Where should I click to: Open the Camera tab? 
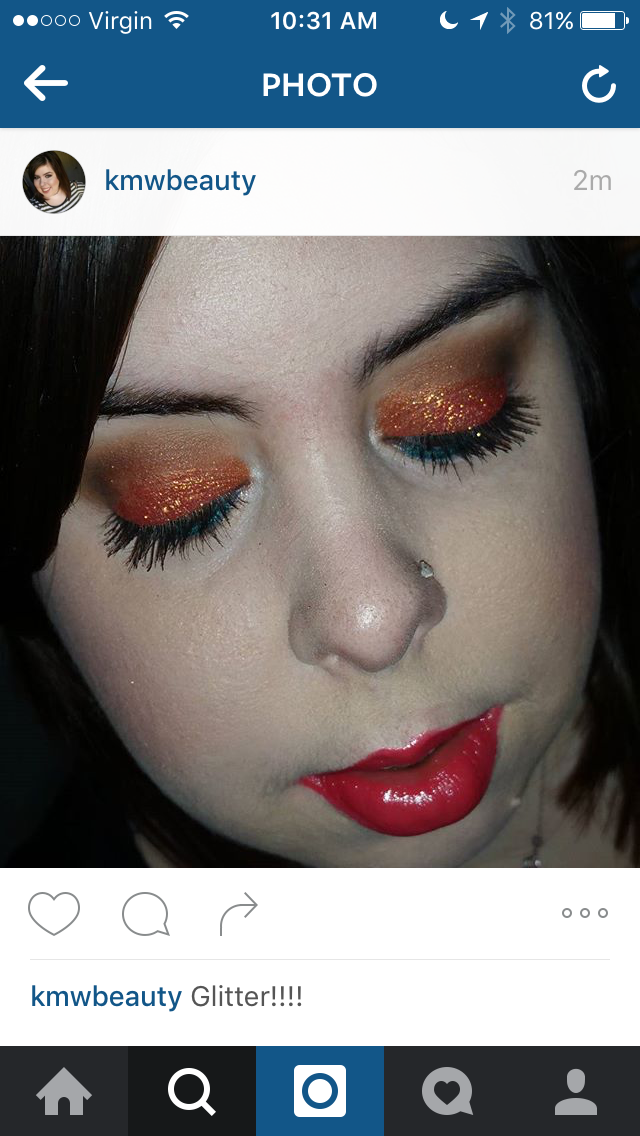(x=320, y=1091)
